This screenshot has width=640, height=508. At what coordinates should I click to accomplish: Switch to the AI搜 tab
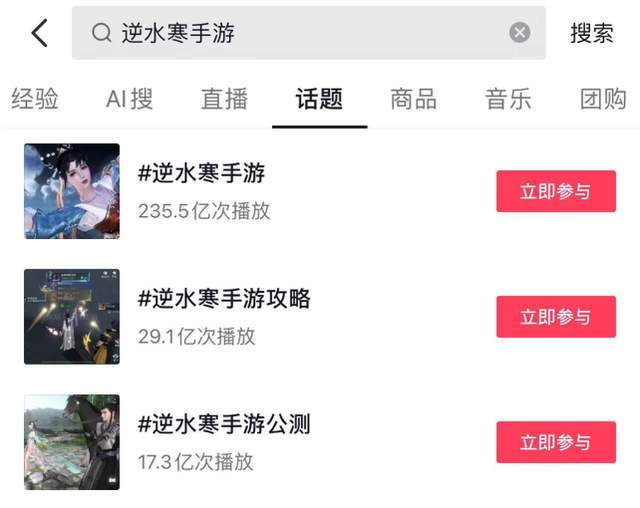(129, 99)
